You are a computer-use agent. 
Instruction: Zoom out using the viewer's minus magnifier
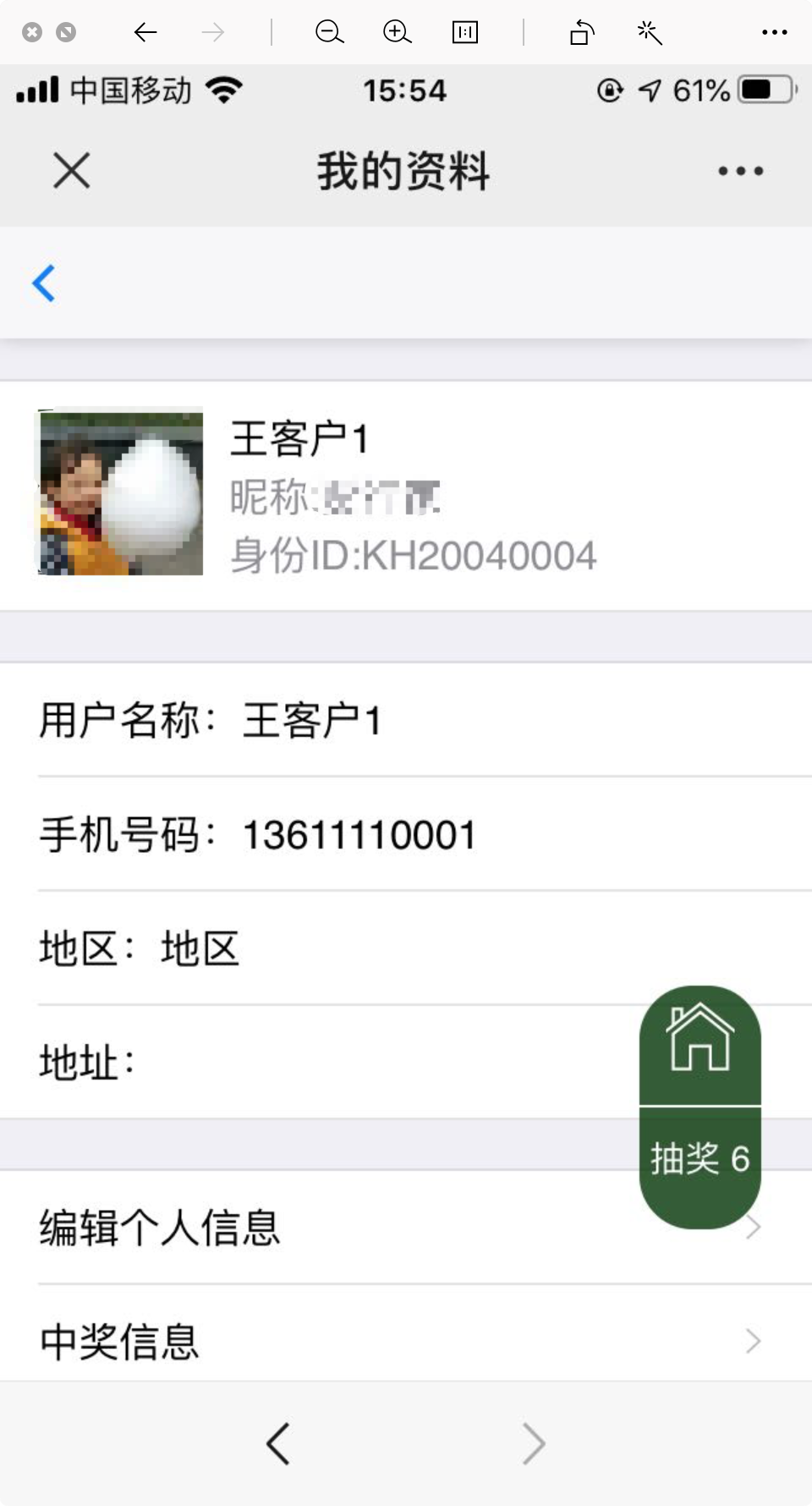tap(329, 32)
